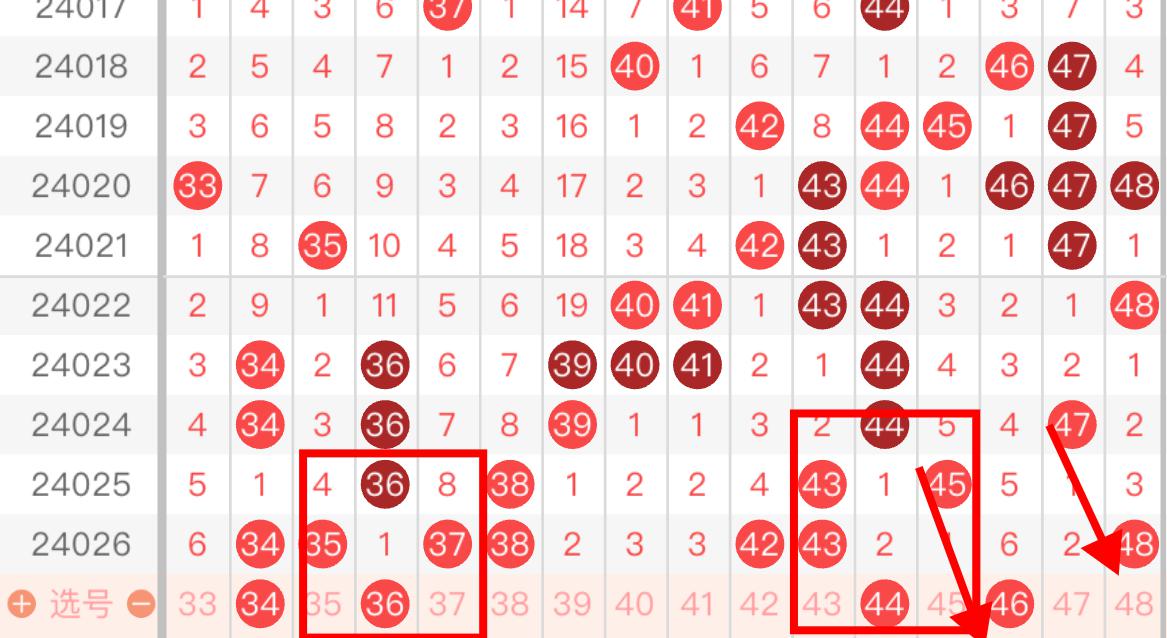
Task: Tap the minus icon beside 选号
Action: pos(142,604)
